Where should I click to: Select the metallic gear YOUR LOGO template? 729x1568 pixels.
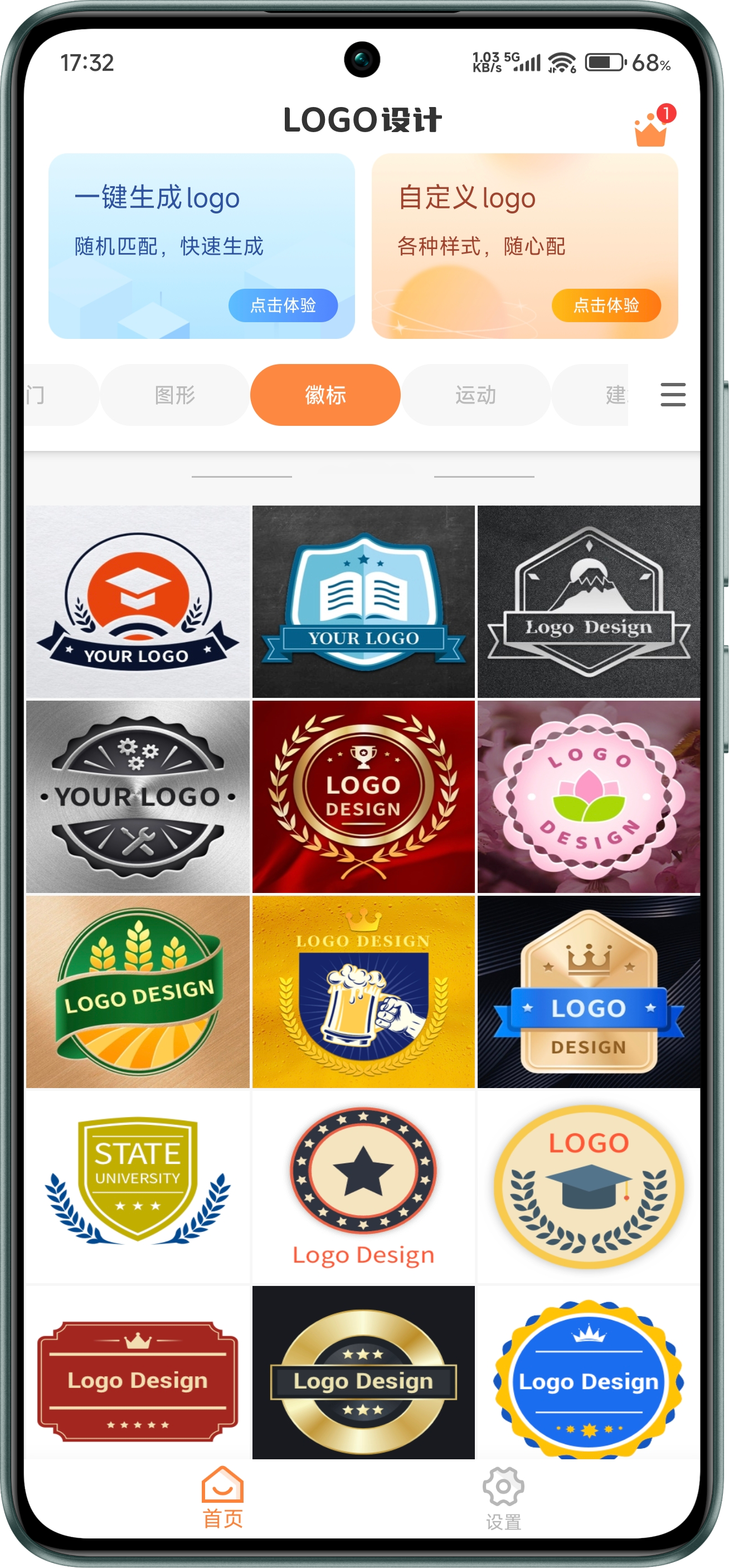tap(138, 796)
